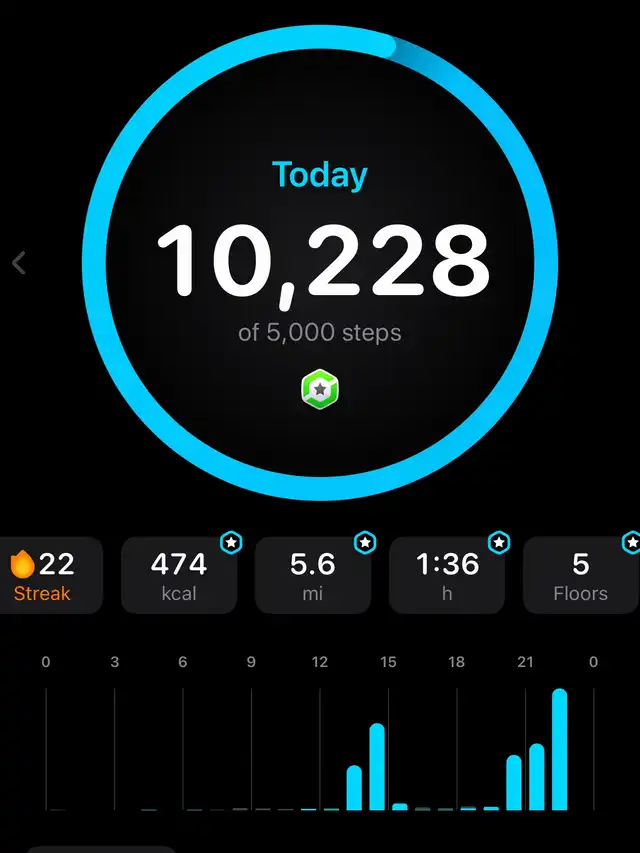Image resolution: width=640 pixels, height=853 pixels.
Task: Tap the green achievement badge under steps
Action: pos(320,390)
